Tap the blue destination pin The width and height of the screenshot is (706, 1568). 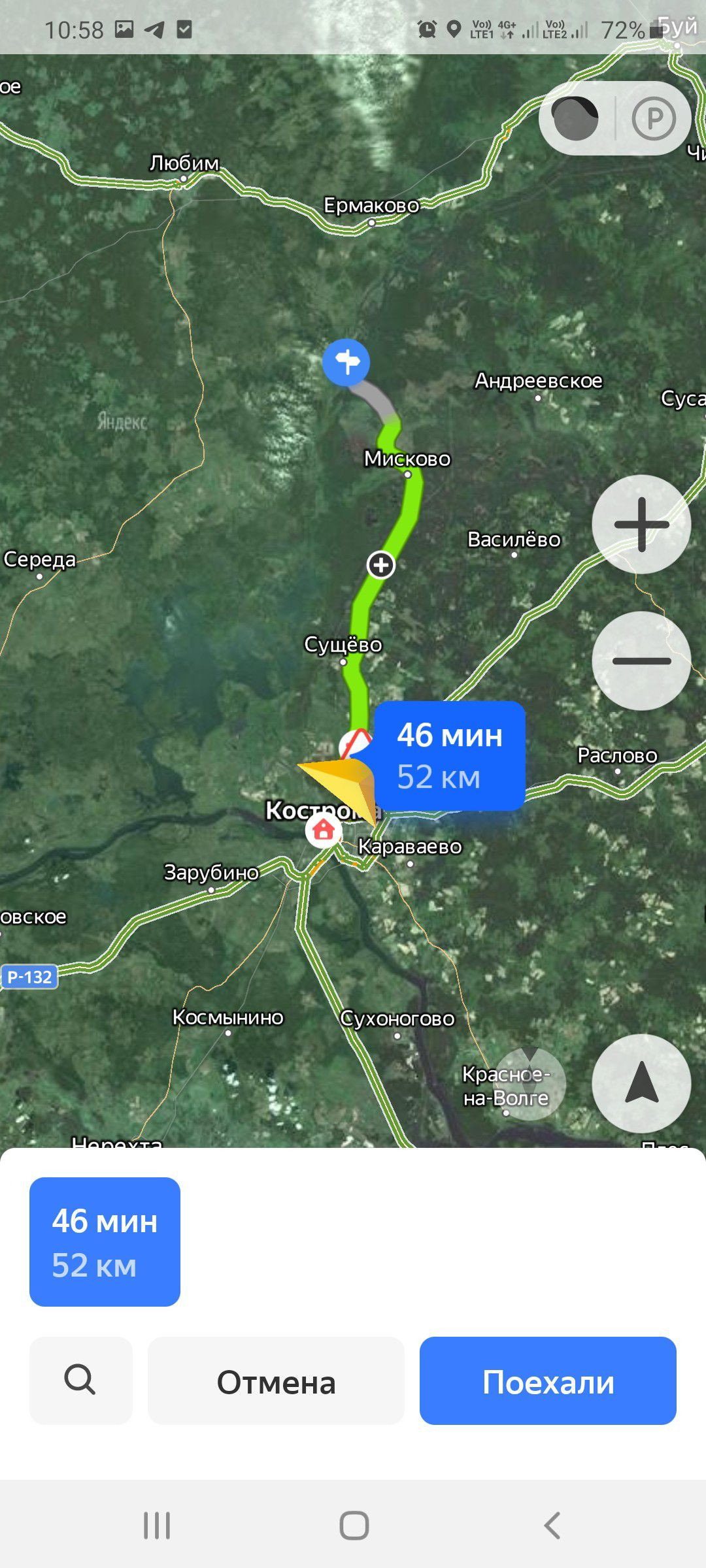click(x=346, y=361)
